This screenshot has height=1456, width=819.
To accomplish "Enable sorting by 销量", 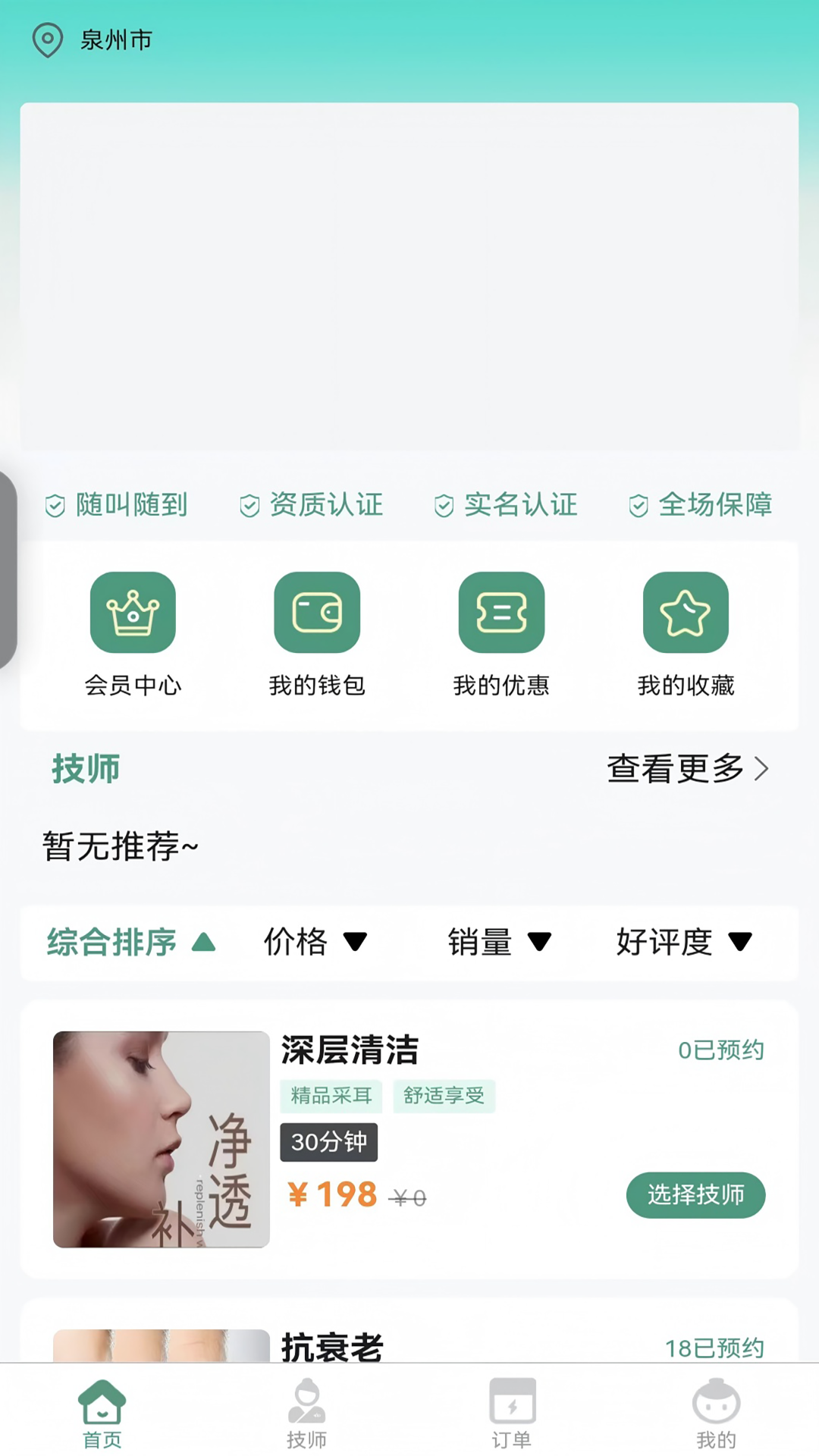I will 500,943.
